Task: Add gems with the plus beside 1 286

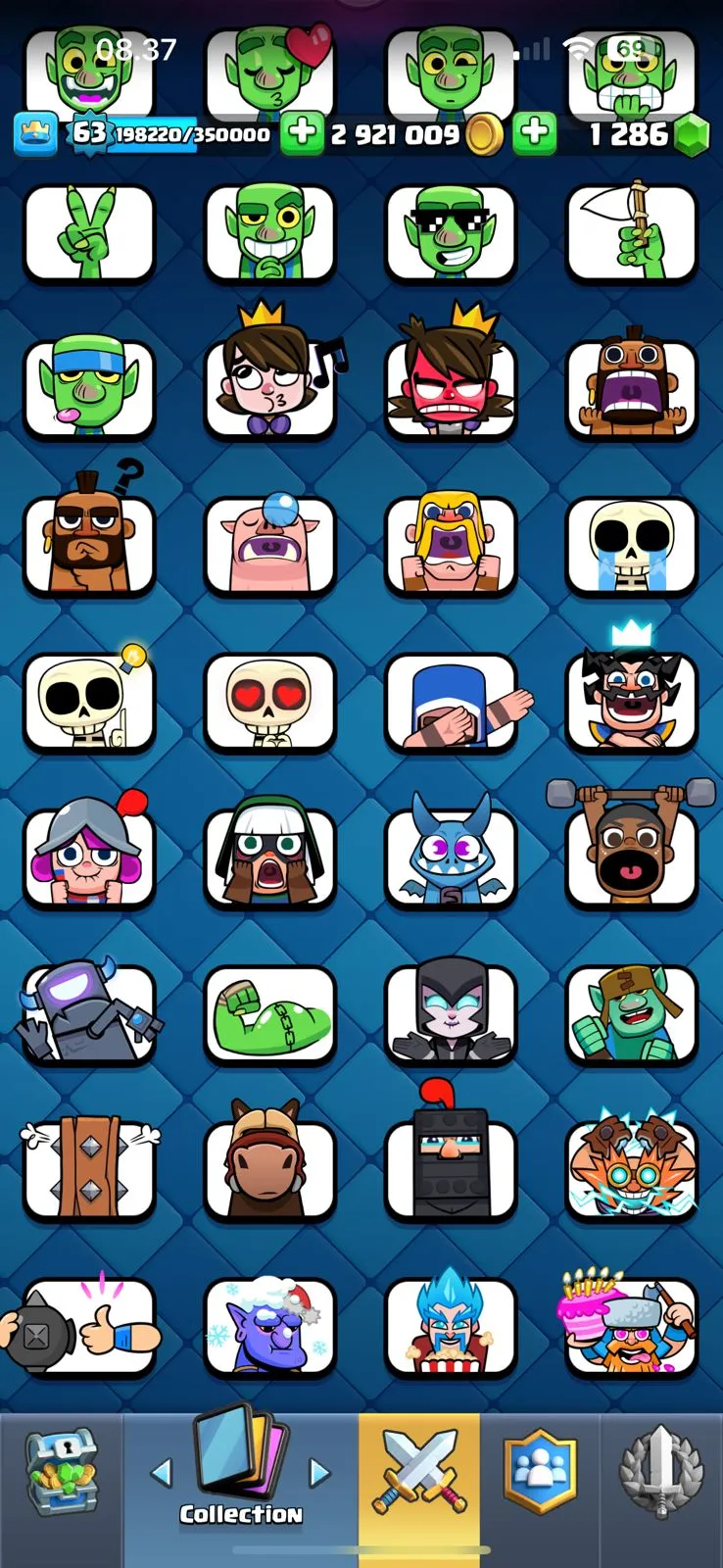Action: (x=534, y=134)
